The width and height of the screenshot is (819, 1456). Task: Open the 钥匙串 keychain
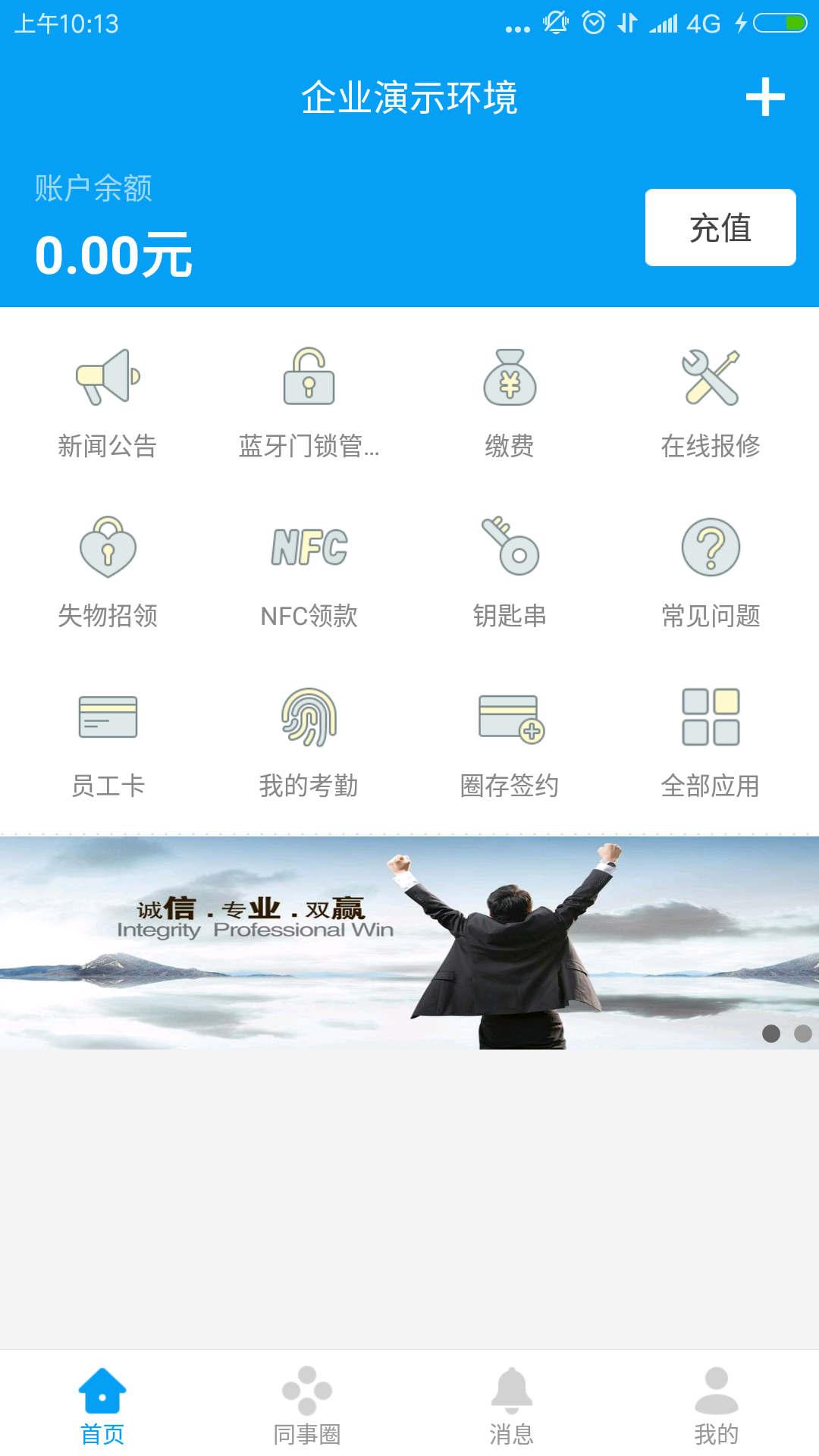click(510, 573)
